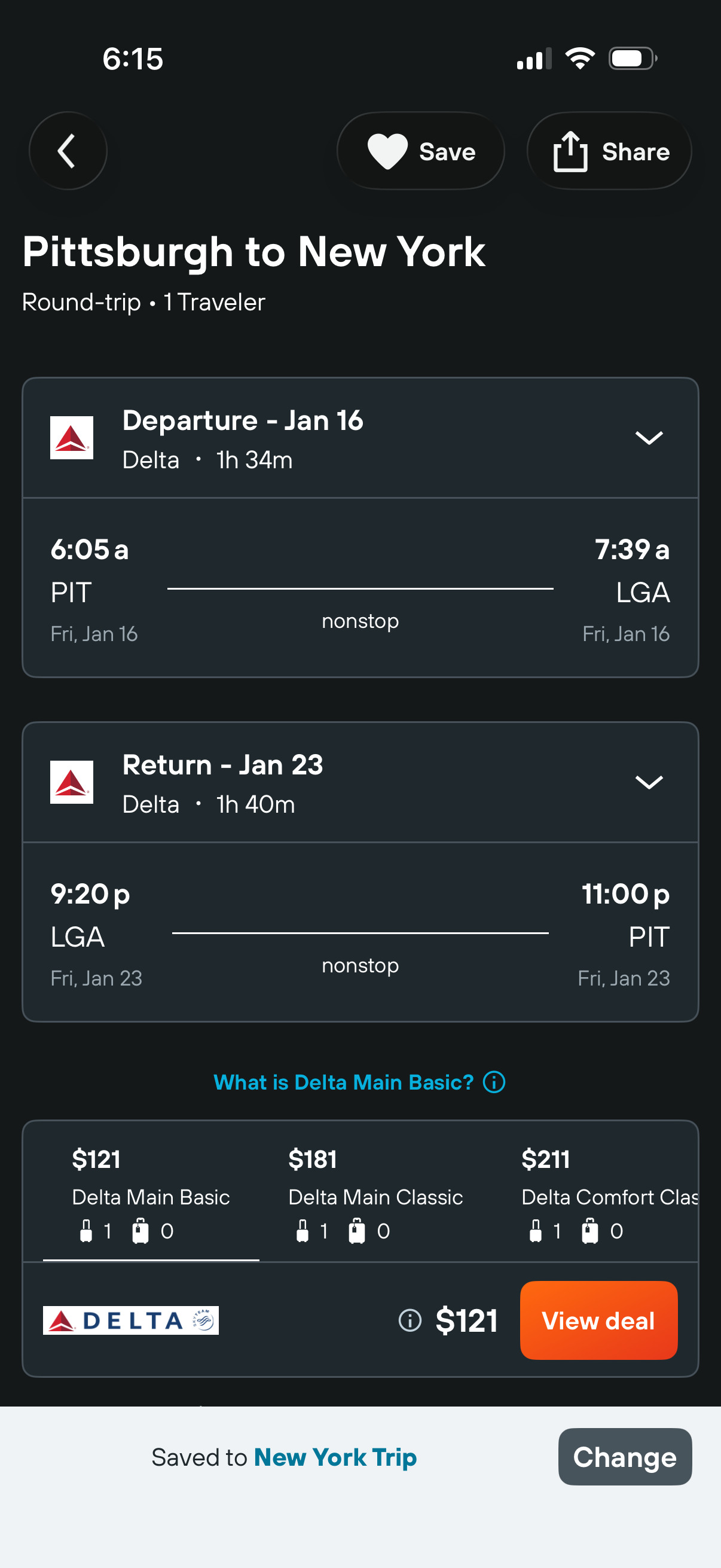Image resolution: width=721 pixels, height=1568 pixels.
Task: Tap the back arrow icon
Action: (x=68, y=150)
